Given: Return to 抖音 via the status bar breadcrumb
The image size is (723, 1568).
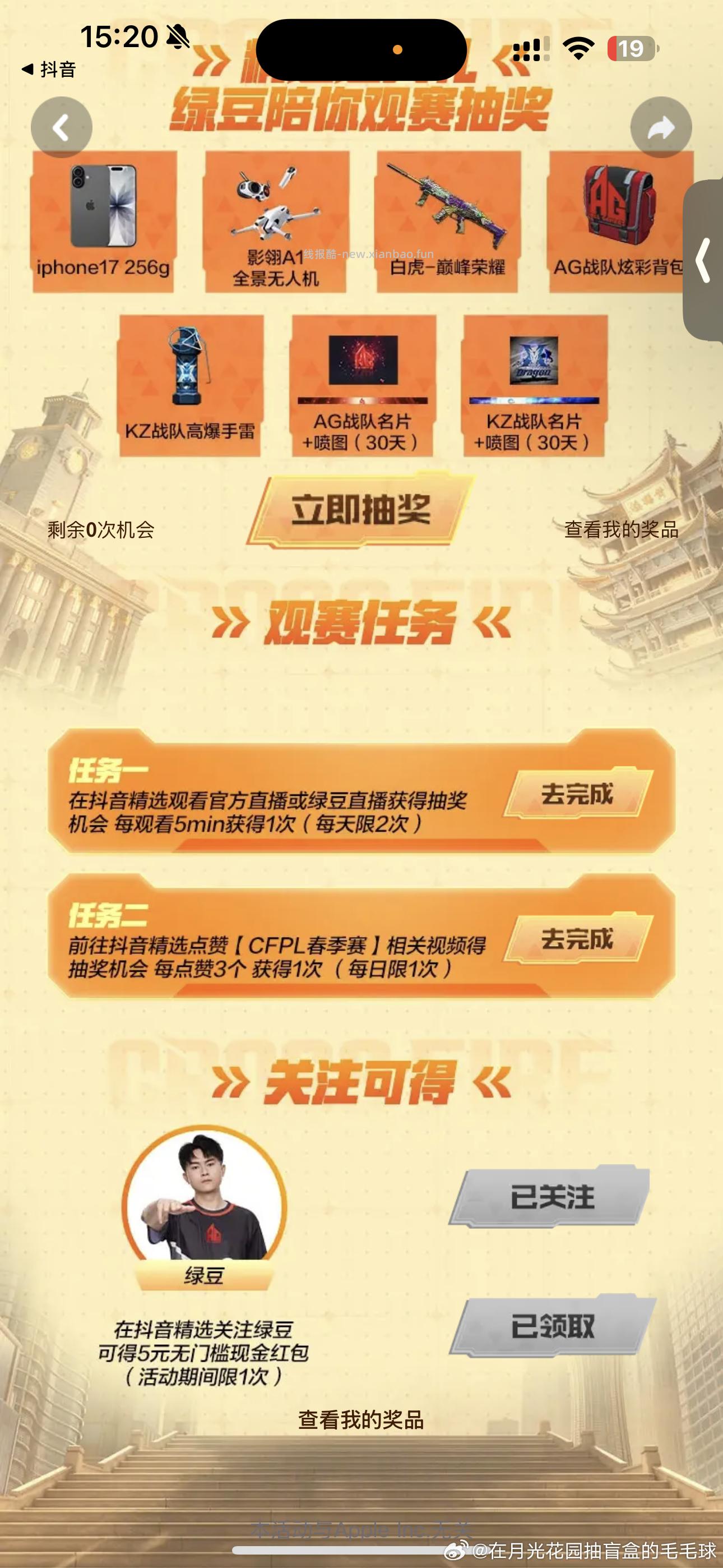Looking at the screenshot, I should tap(49, 70).
